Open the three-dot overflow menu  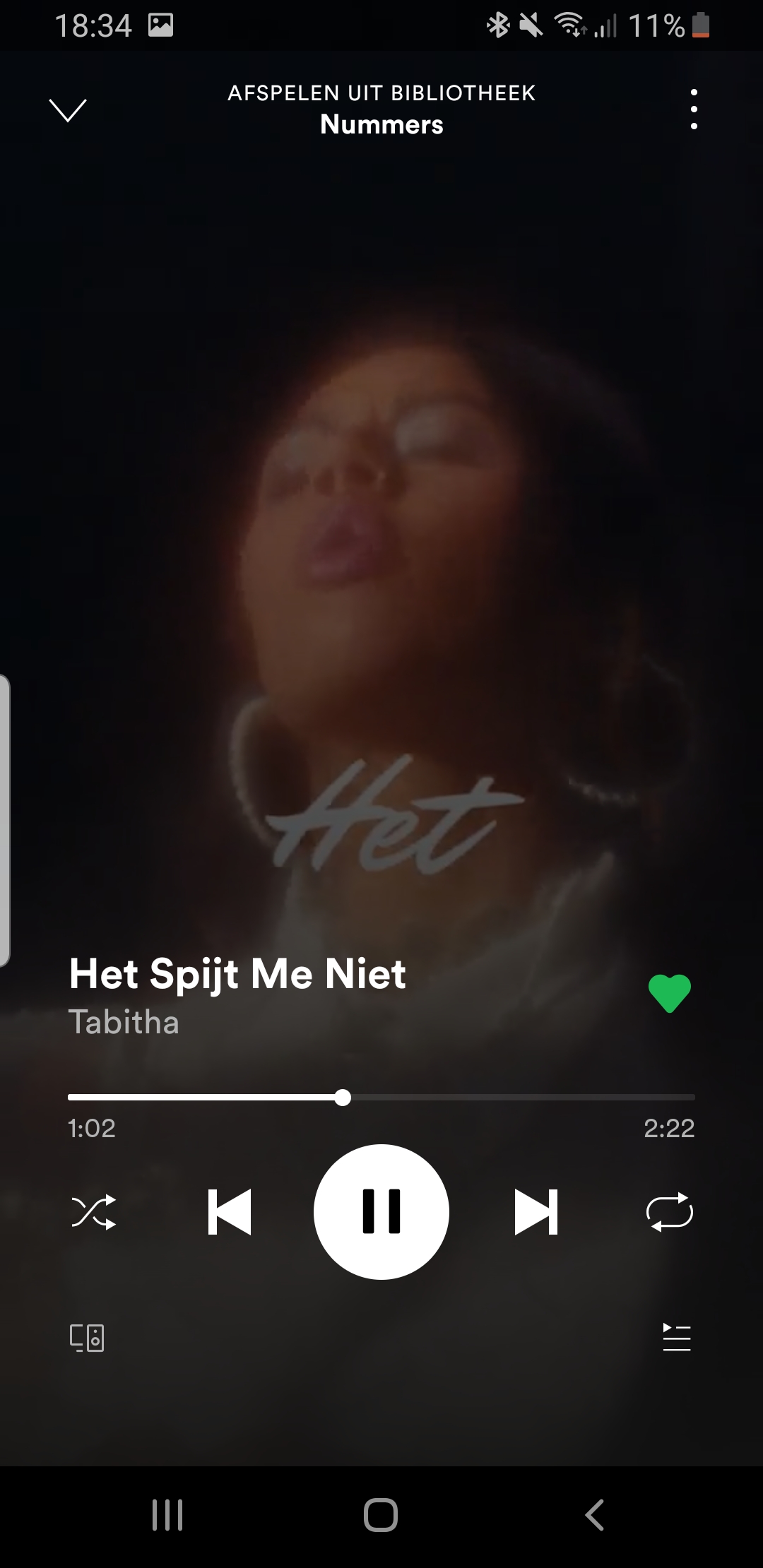(694, 109)
